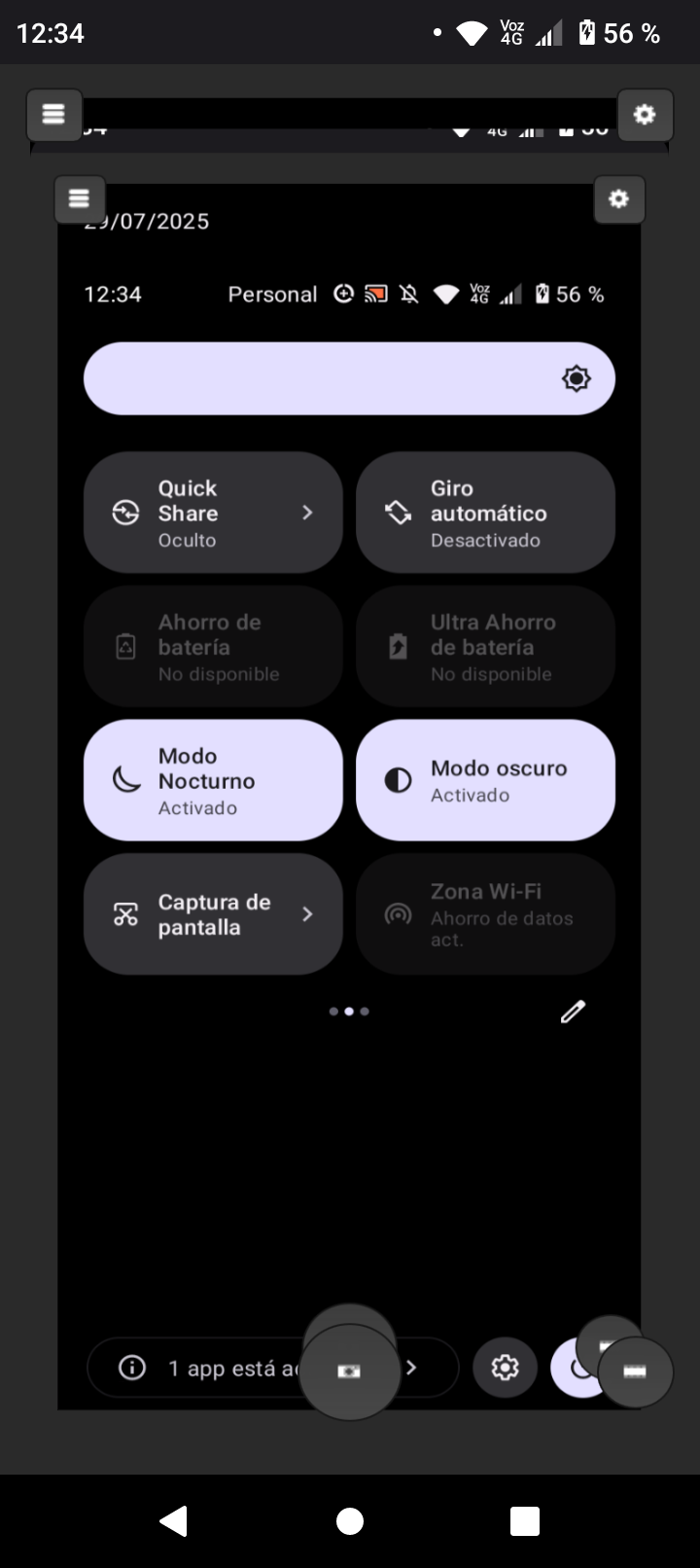This screenshot has height=1568, width=700.
Task: Open the hamburger menu beside the 29/07/2025 date
Action: point(80,199)
